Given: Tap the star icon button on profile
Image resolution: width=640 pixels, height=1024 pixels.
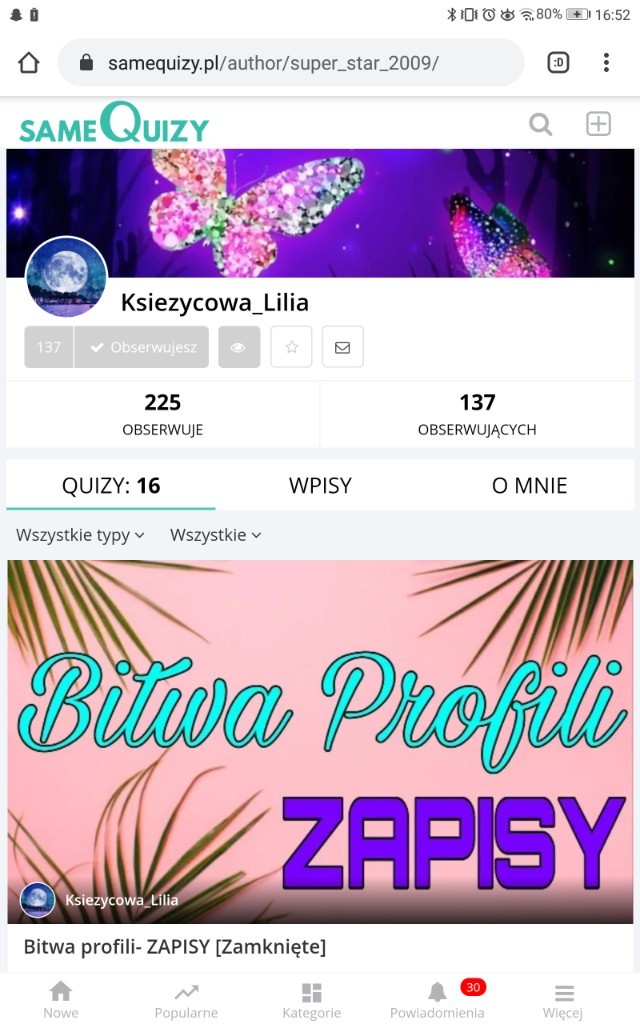Looking at the screenshot, I should pyautogui.click(x=291, y=347).
